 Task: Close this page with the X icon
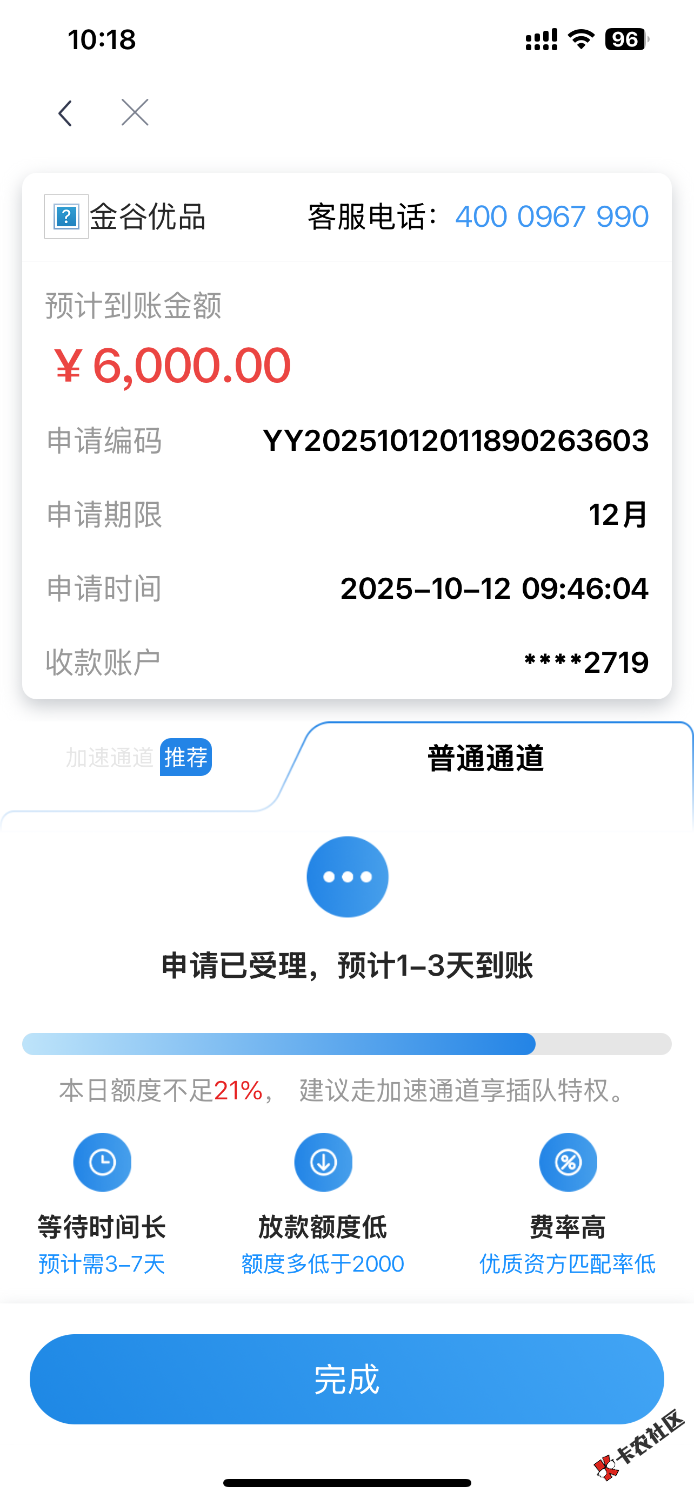pyautogui.click(x=135, y=113)
